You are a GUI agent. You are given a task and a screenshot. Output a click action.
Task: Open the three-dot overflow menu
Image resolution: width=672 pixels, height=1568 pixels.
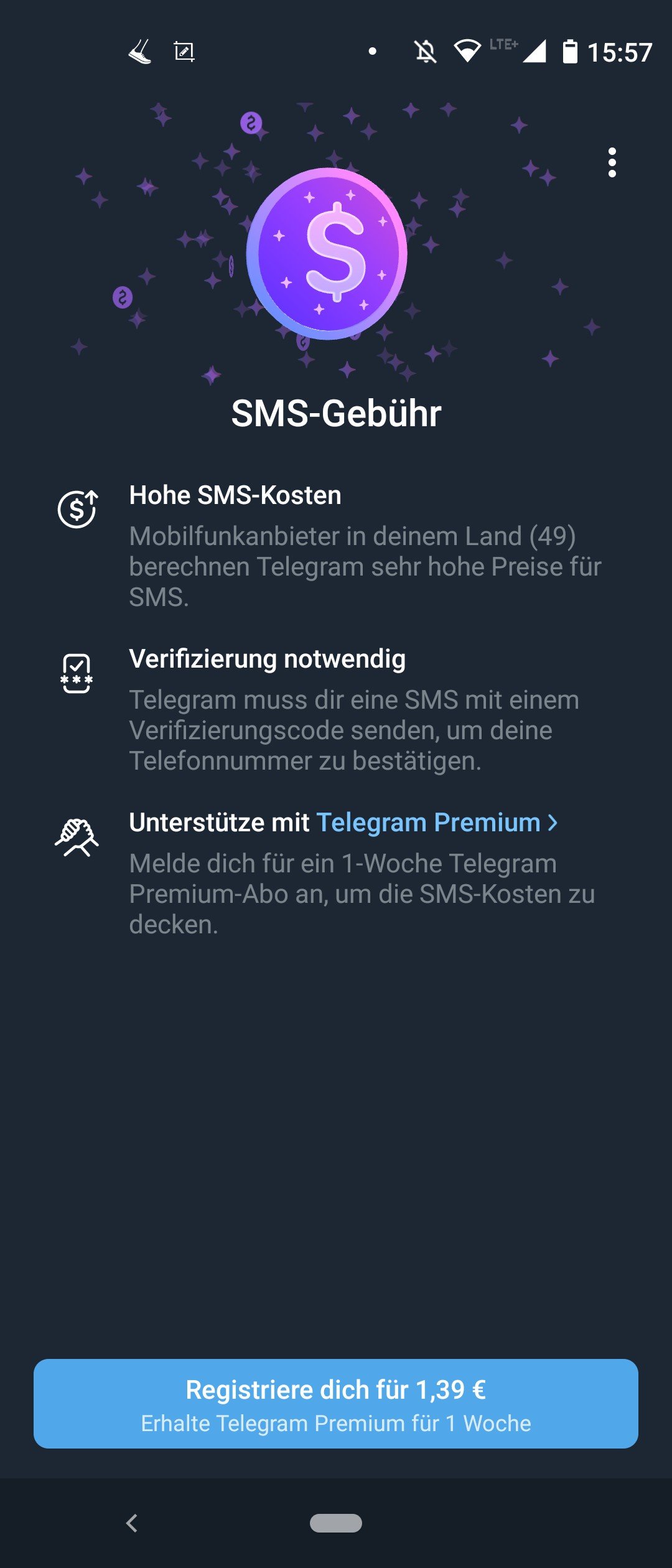612,162
